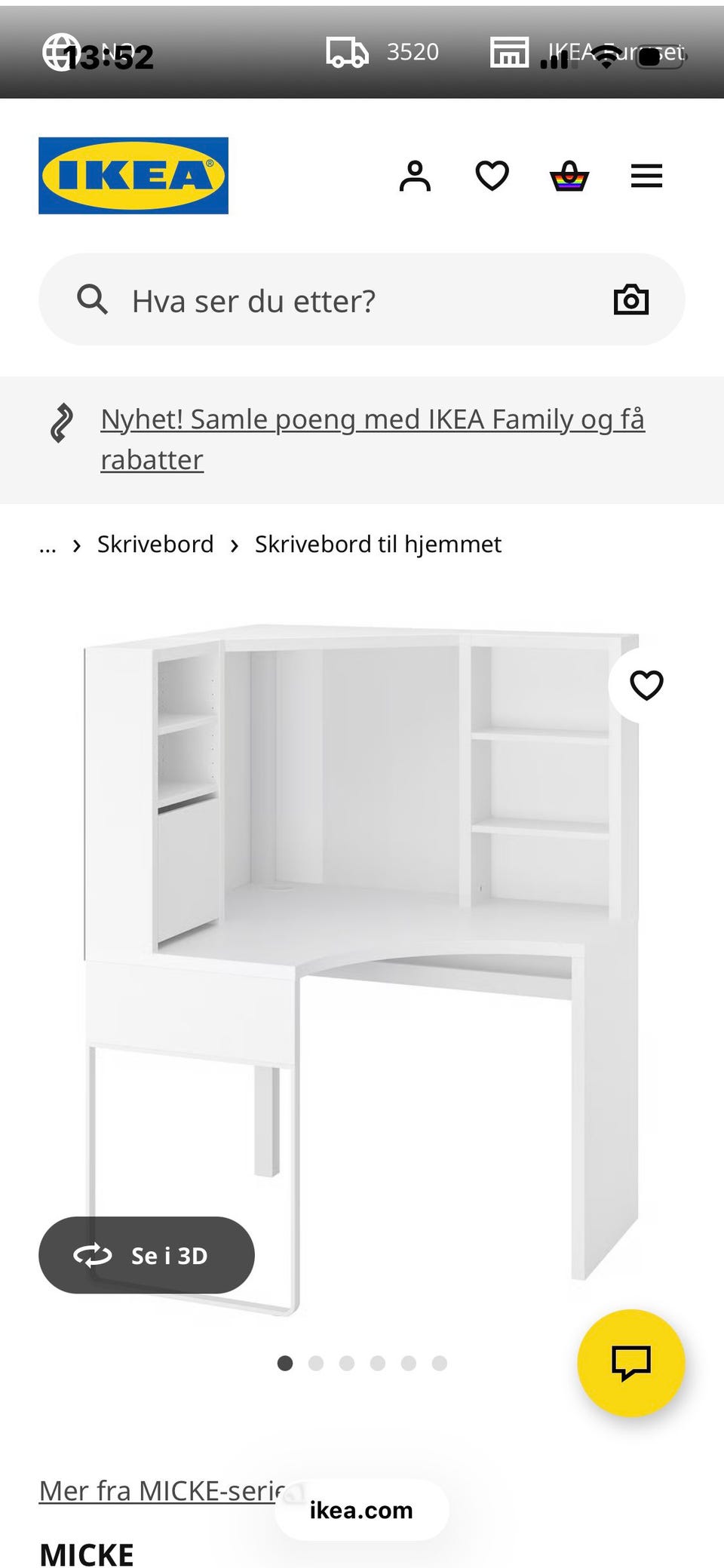
Task: Select the Skrivebord til hjemmet breadcrumb
Action: [x=379, y=544]
